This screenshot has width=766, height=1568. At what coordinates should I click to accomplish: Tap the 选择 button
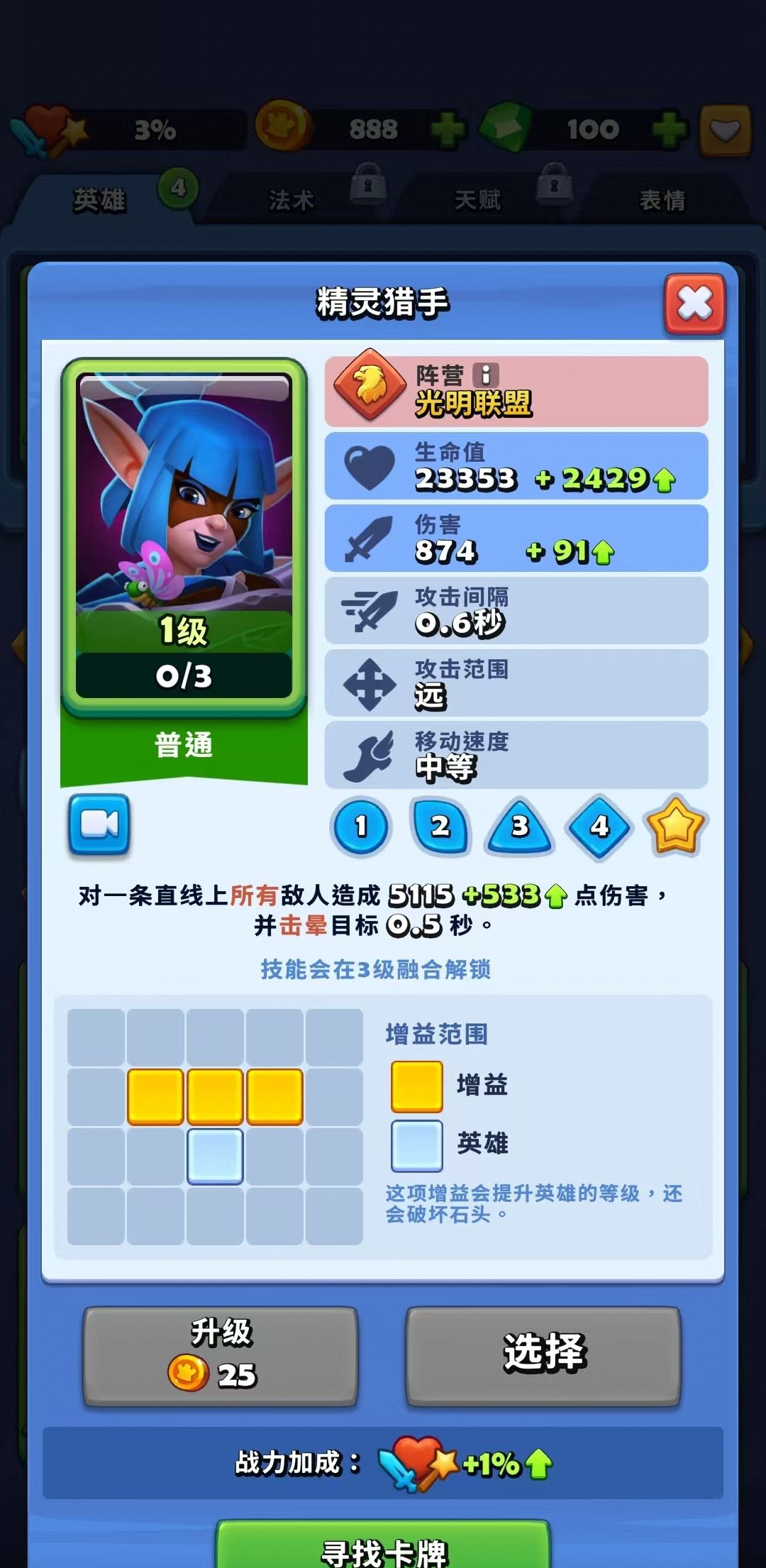point(543,1357)
